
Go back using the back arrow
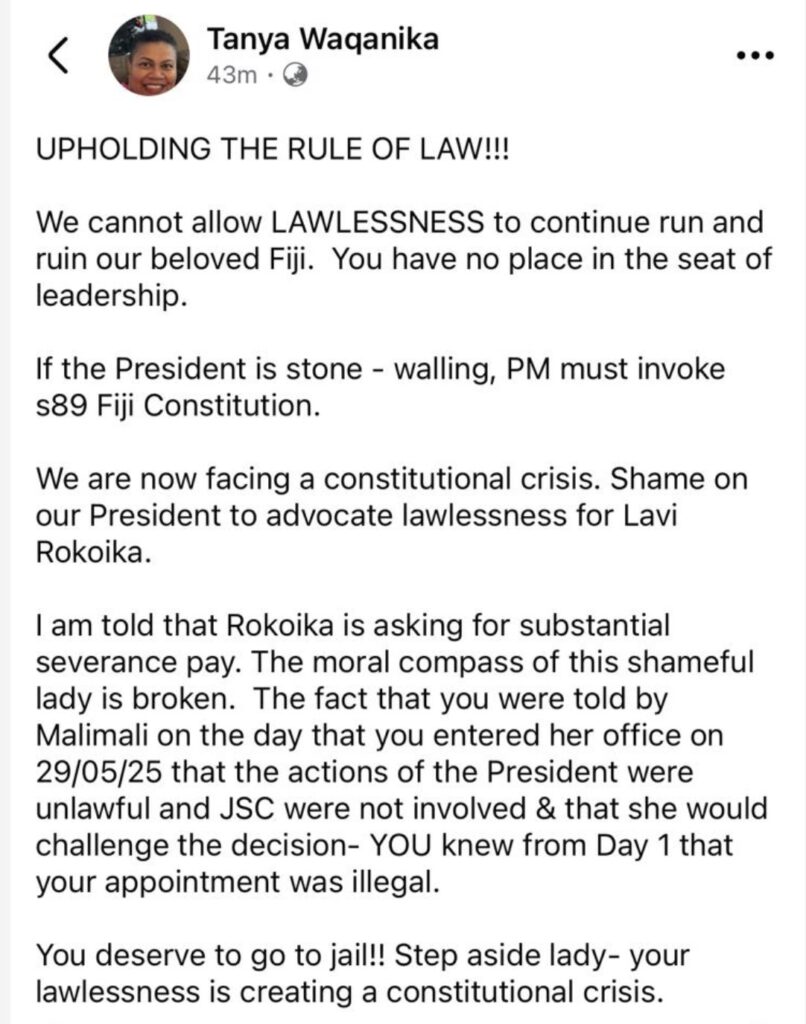point(57,58)
